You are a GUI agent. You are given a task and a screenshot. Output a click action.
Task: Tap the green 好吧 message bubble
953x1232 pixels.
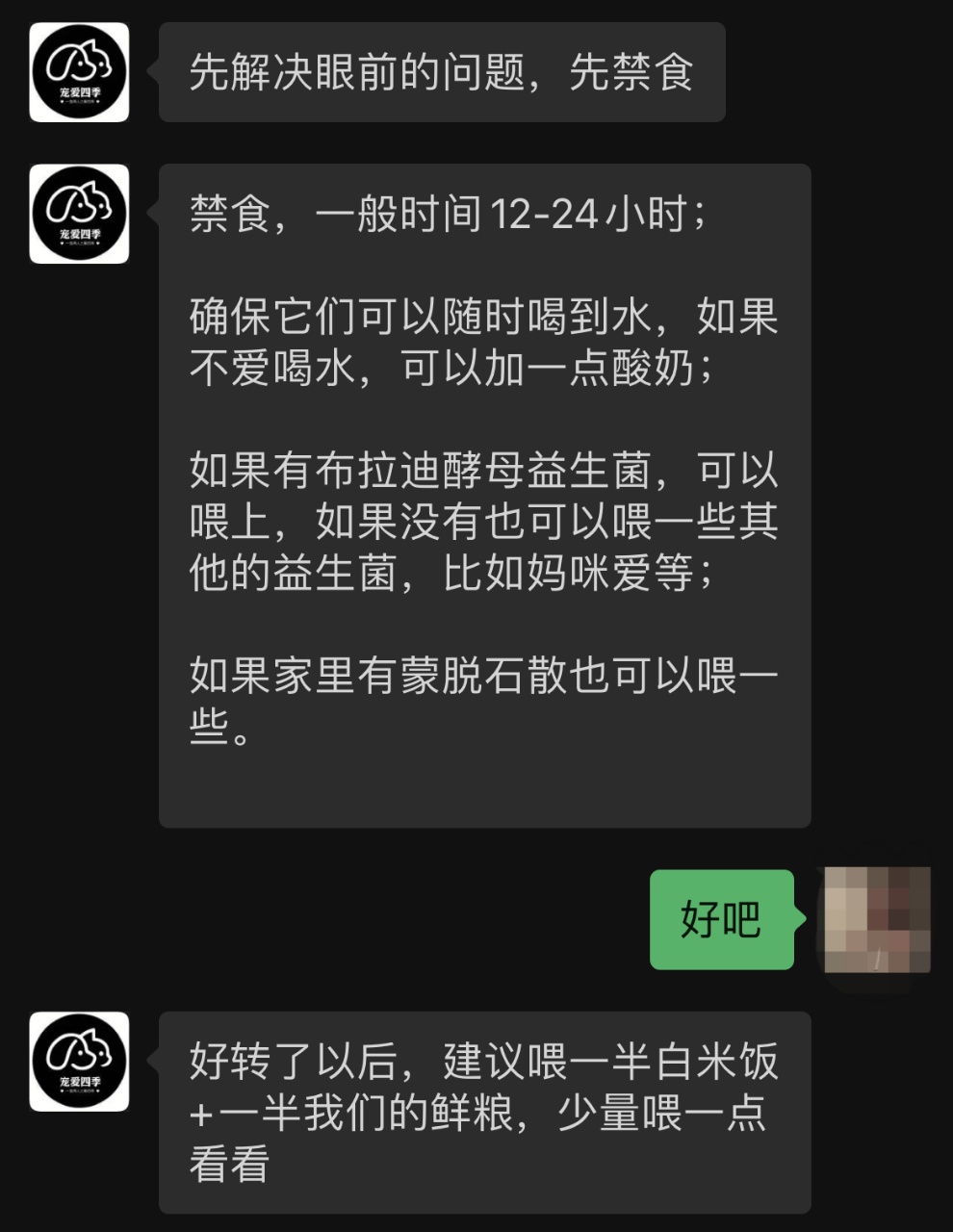click(x=720, y=921)
